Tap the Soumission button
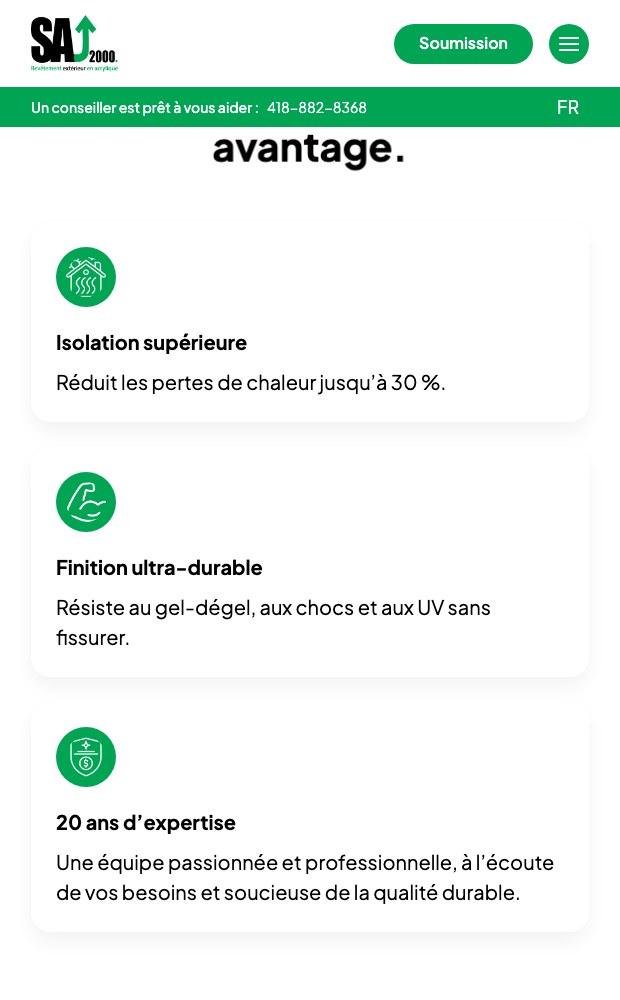Screen dimensions: 620x1000 pos(463,44)
